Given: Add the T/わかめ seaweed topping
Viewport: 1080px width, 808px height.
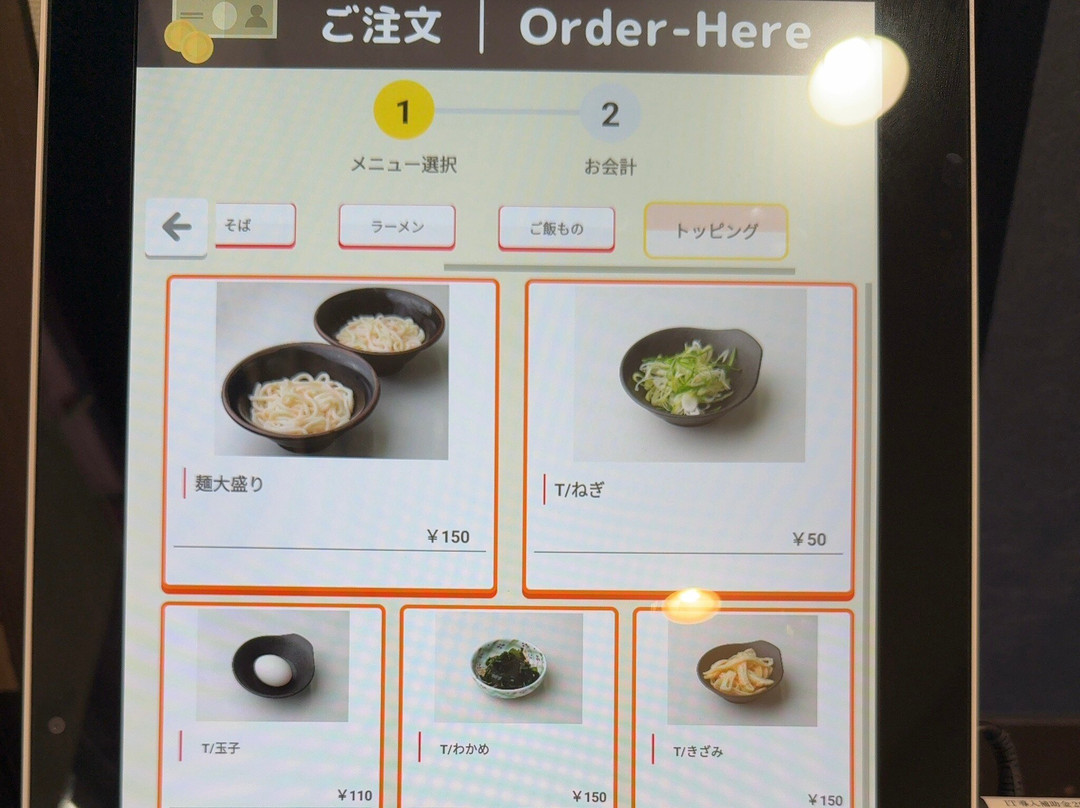Looking at the screenshot, I should coord(508,707).
